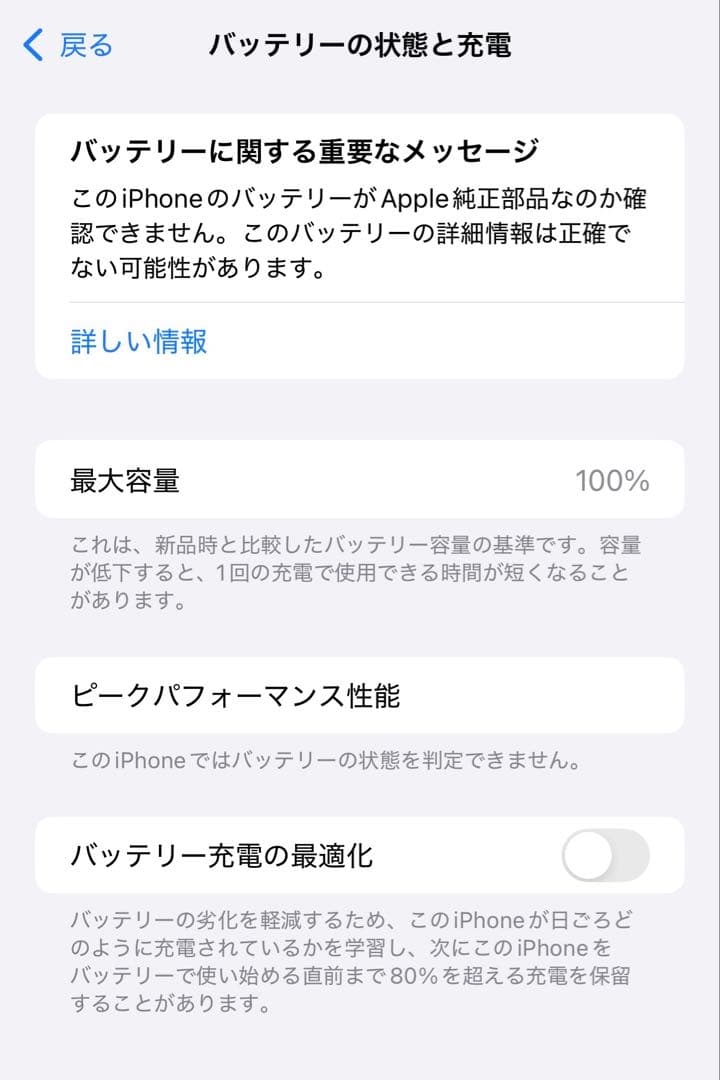Select the 最大容量 label text
Viewport: 720px width, 1080px height.
click(113, 481)
